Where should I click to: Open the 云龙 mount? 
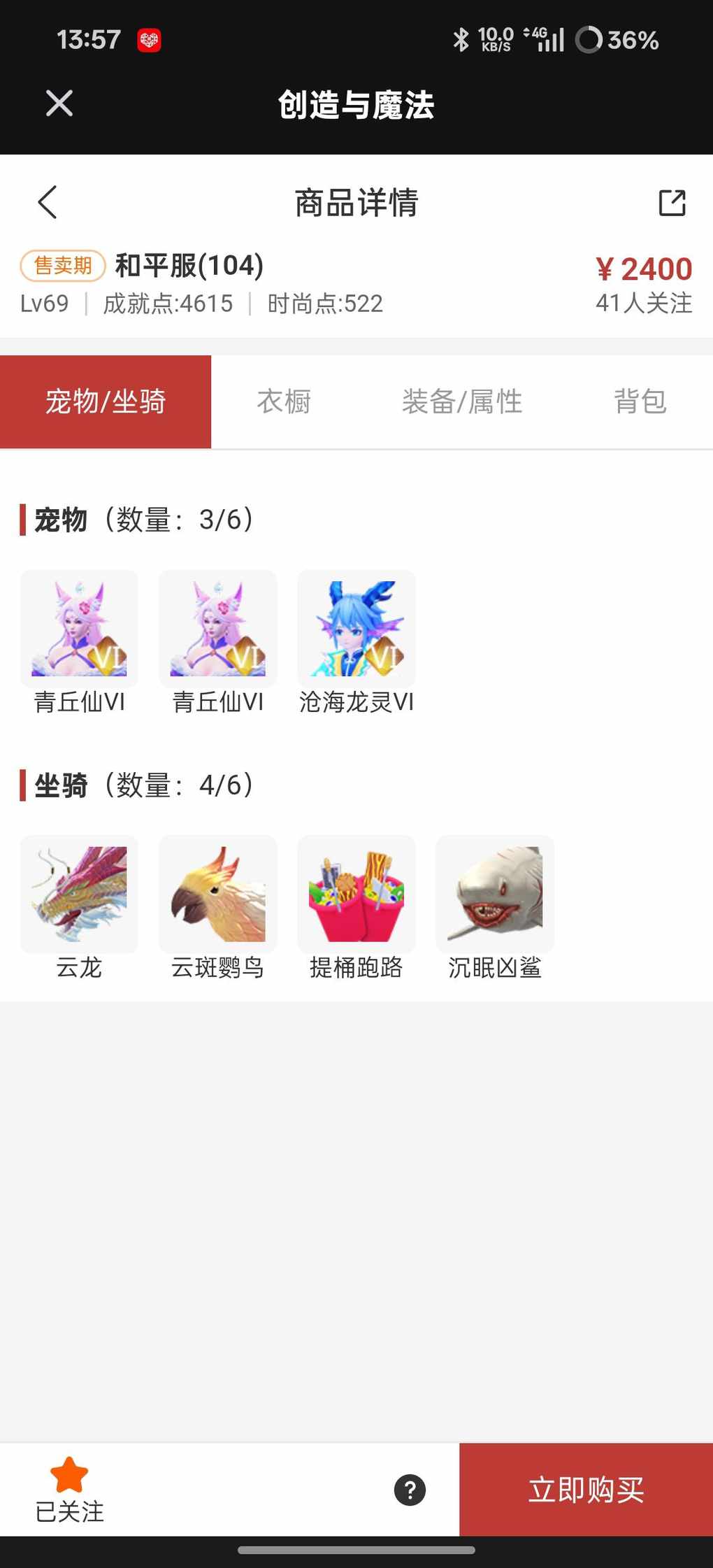pyautogui.click(x=79, y=895)
